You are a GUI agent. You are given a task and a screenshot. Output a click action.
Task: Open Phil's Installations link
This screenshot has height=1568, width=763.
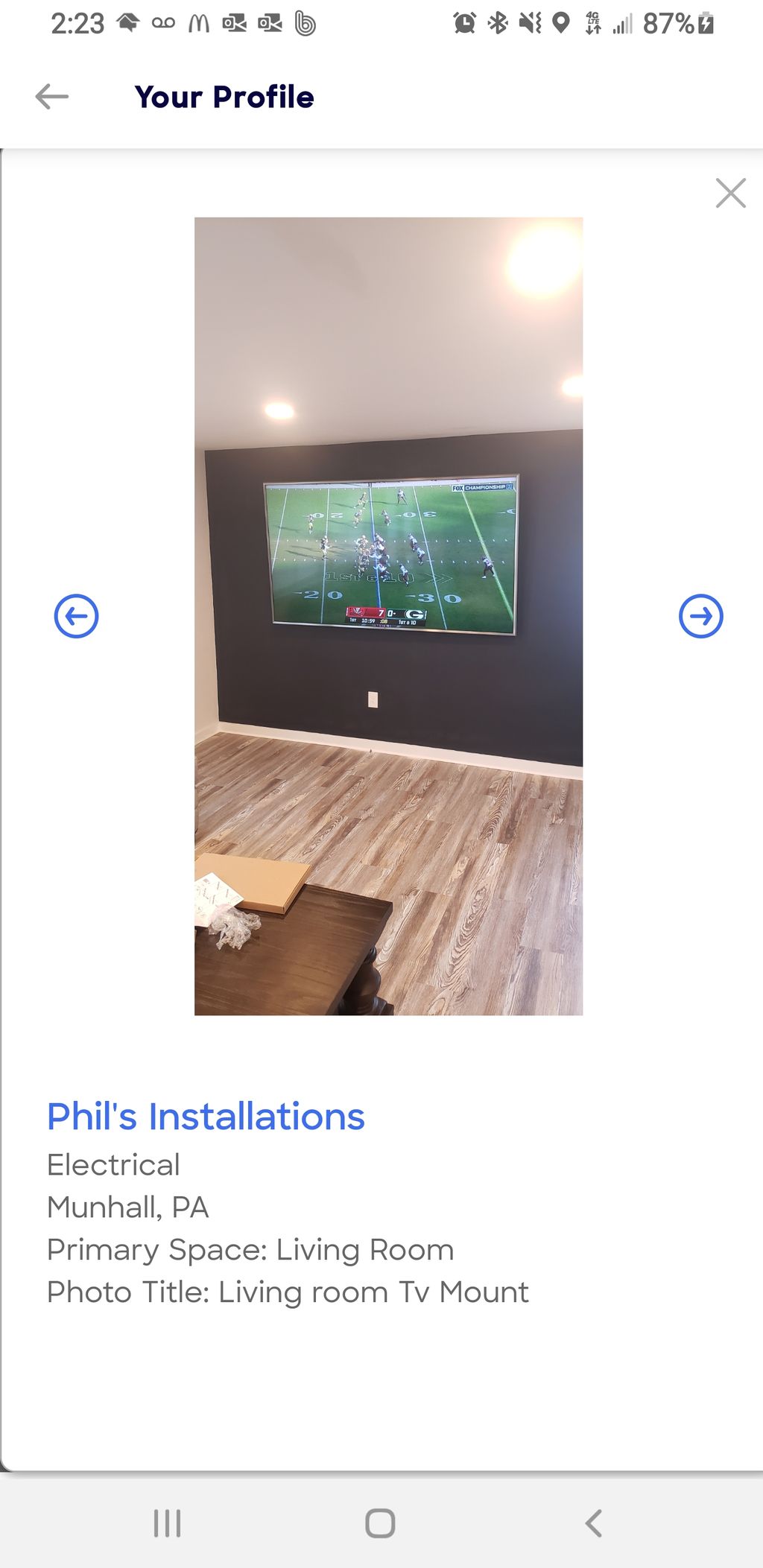[206, 1117]
